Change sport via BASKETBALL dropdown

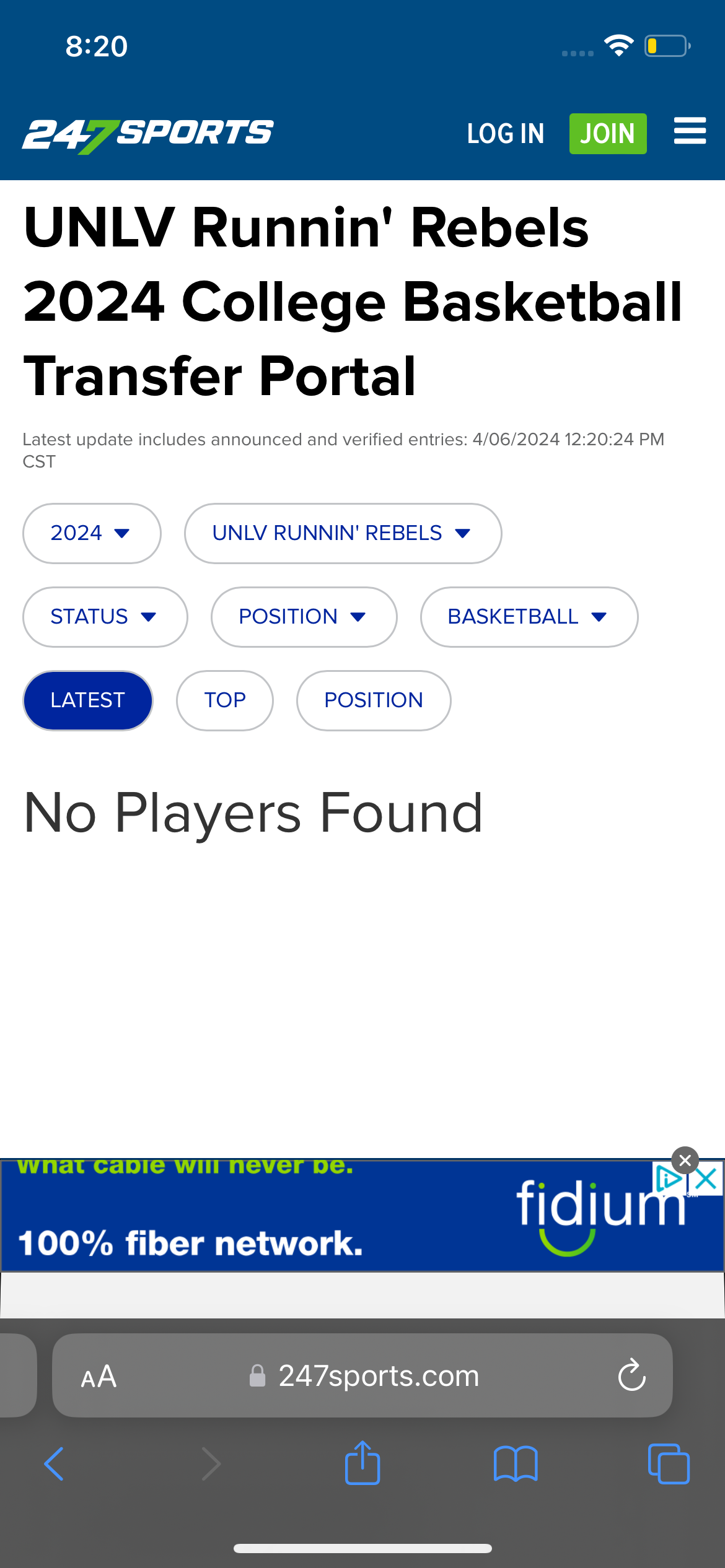(529, 617)
